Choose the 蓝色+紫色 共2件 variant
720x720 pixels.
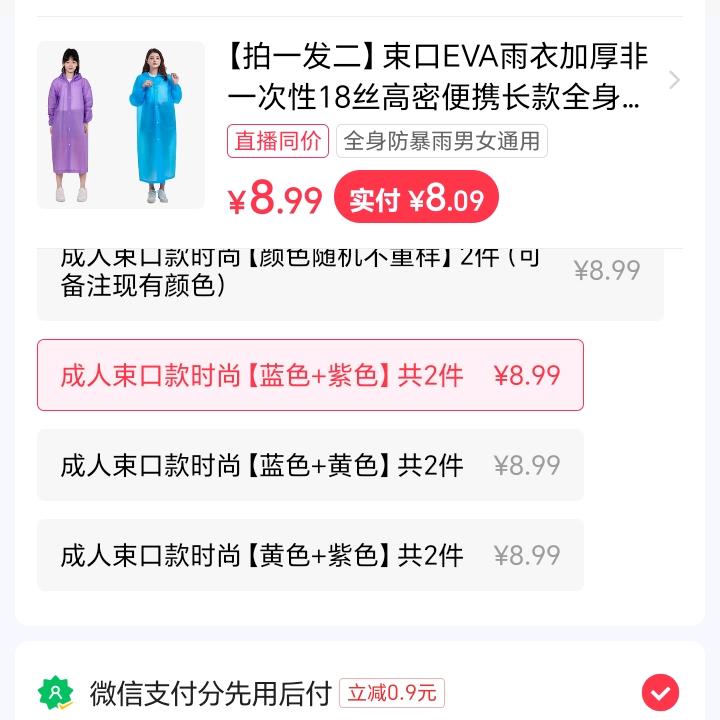(310, 375)
